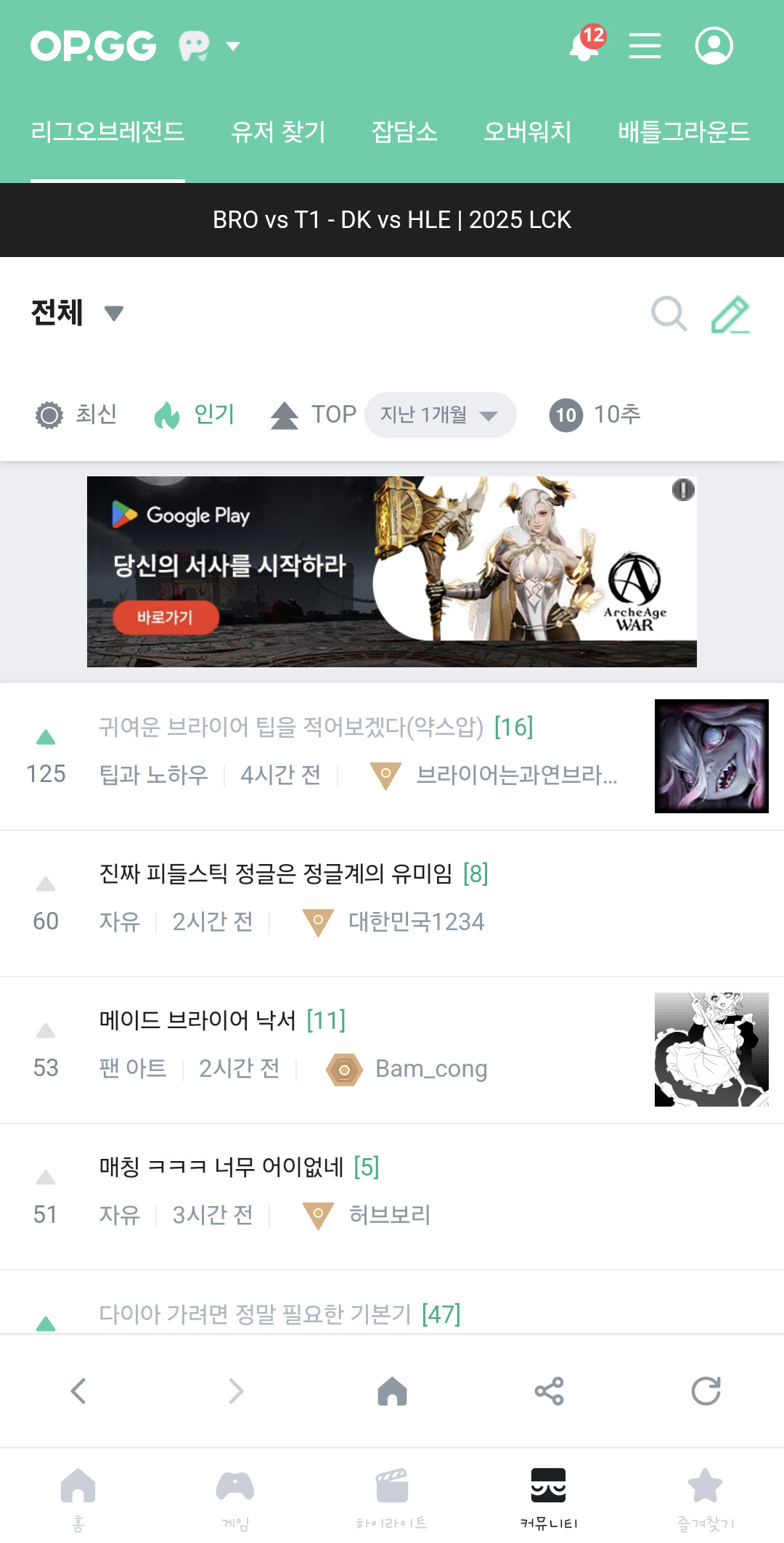Switch to the 오버워치 tab
Screen dimensions: 784x1543
point(528,131)
